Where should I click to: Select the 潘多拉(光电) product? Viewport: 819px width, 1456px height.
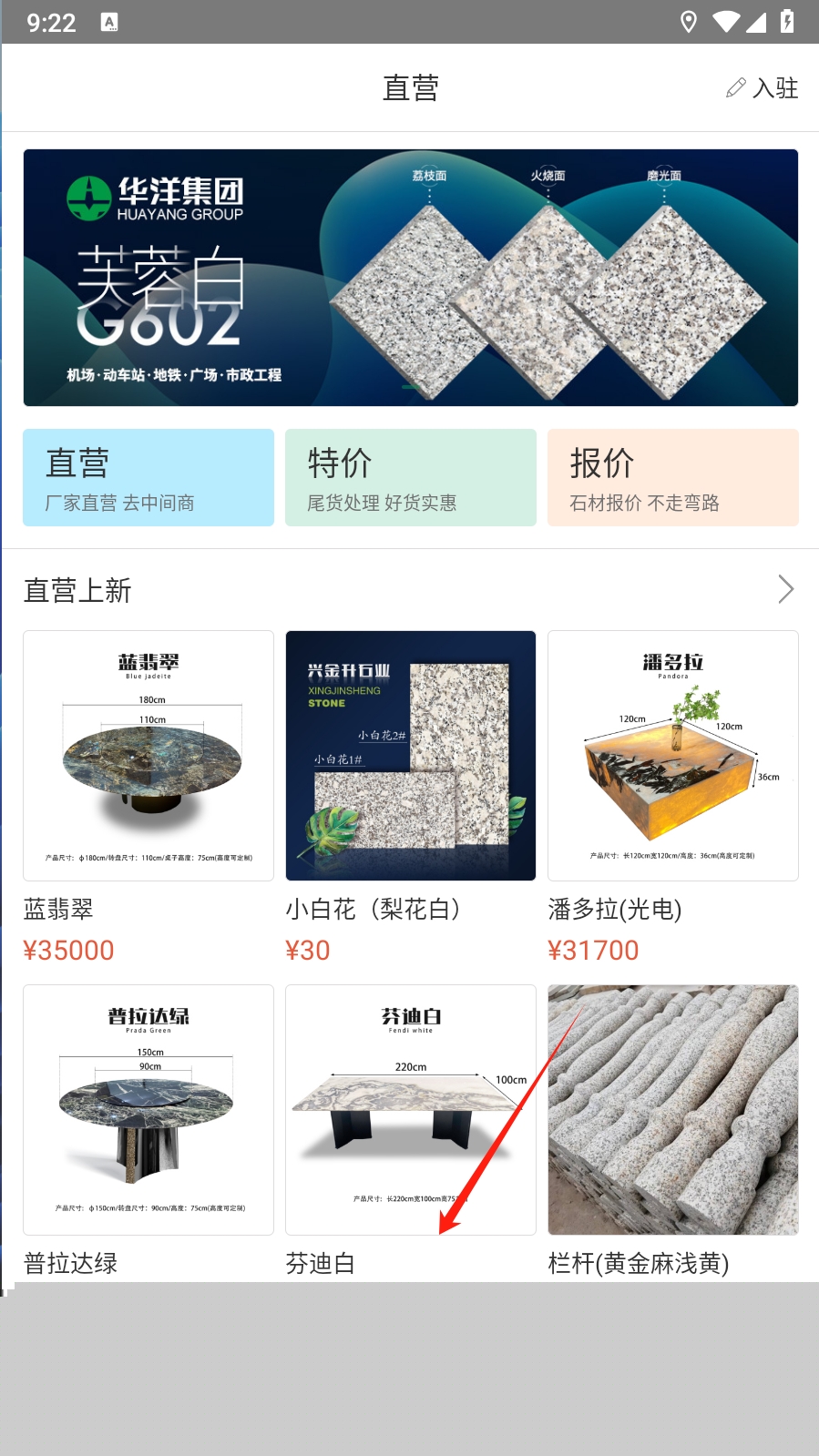coord(672,756)
